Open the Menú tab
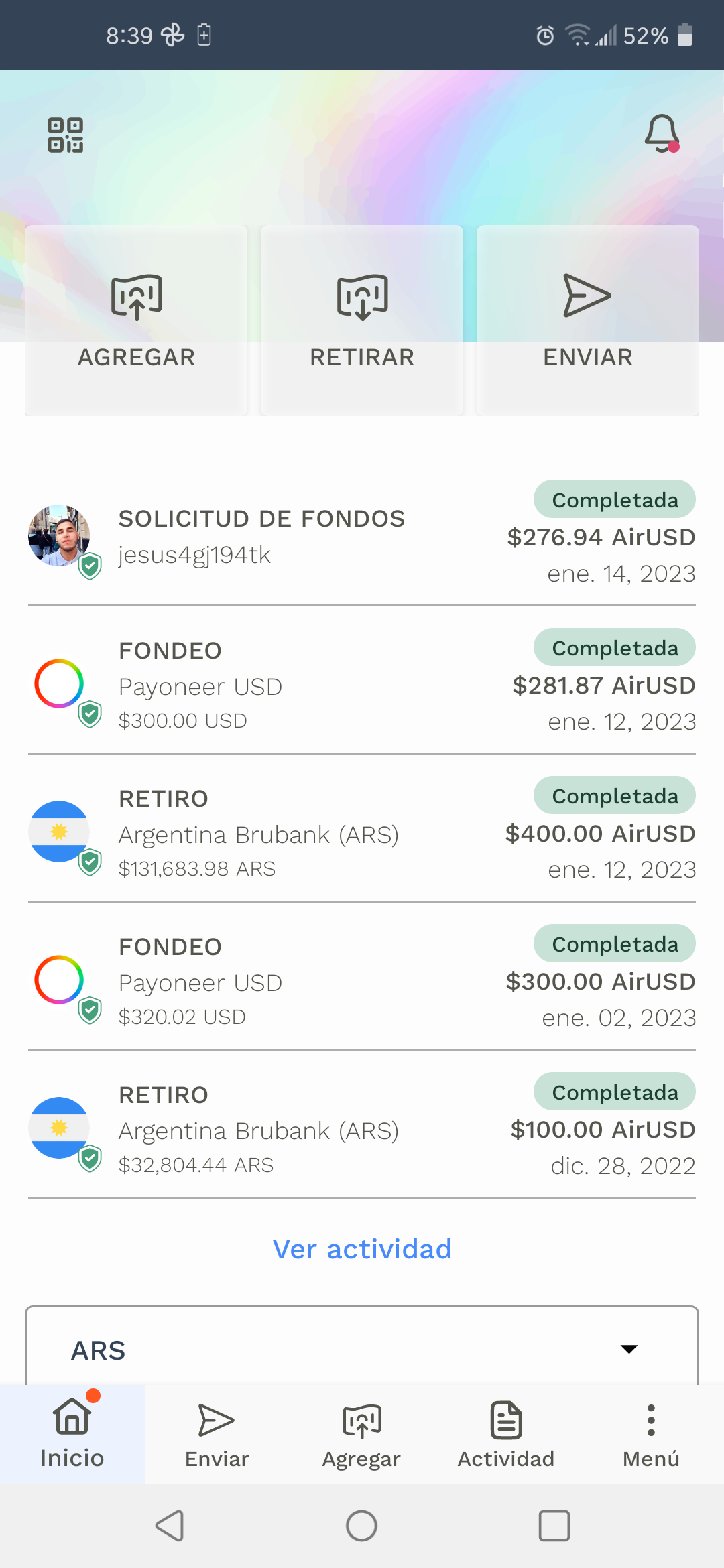 pos(651,1434)
